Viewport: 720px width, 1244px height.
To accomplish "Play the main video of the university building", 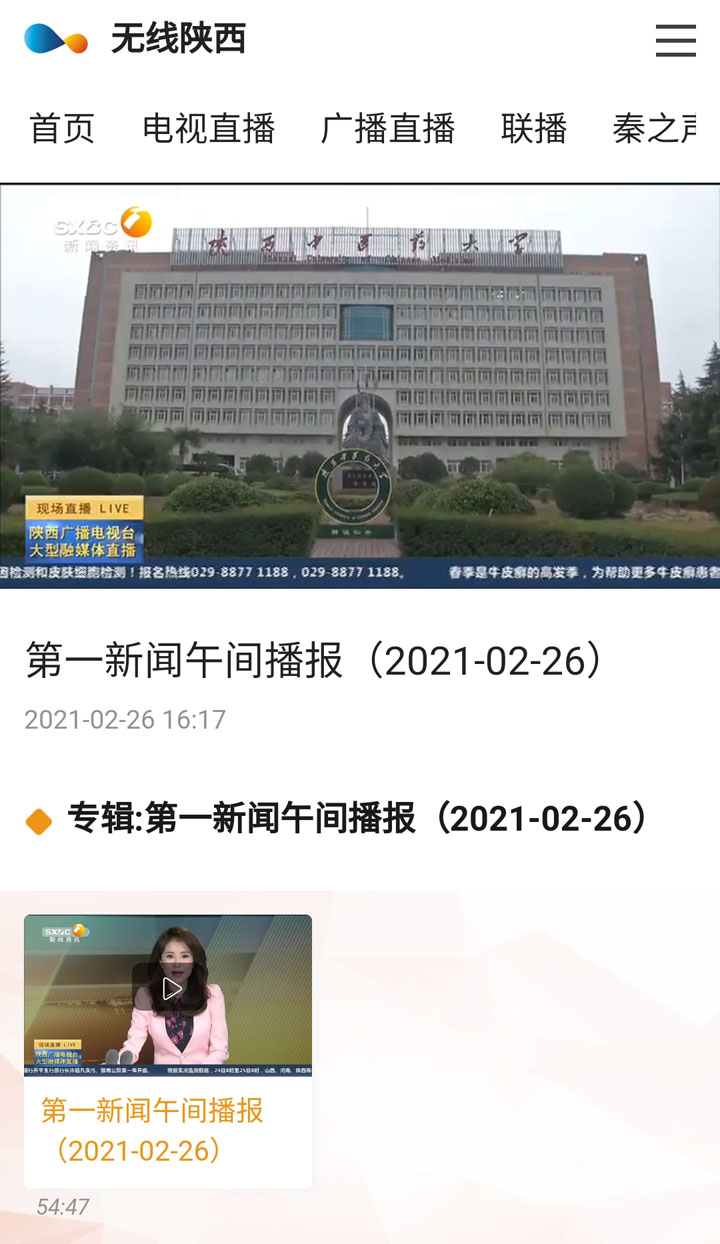I will pos(360,386).
